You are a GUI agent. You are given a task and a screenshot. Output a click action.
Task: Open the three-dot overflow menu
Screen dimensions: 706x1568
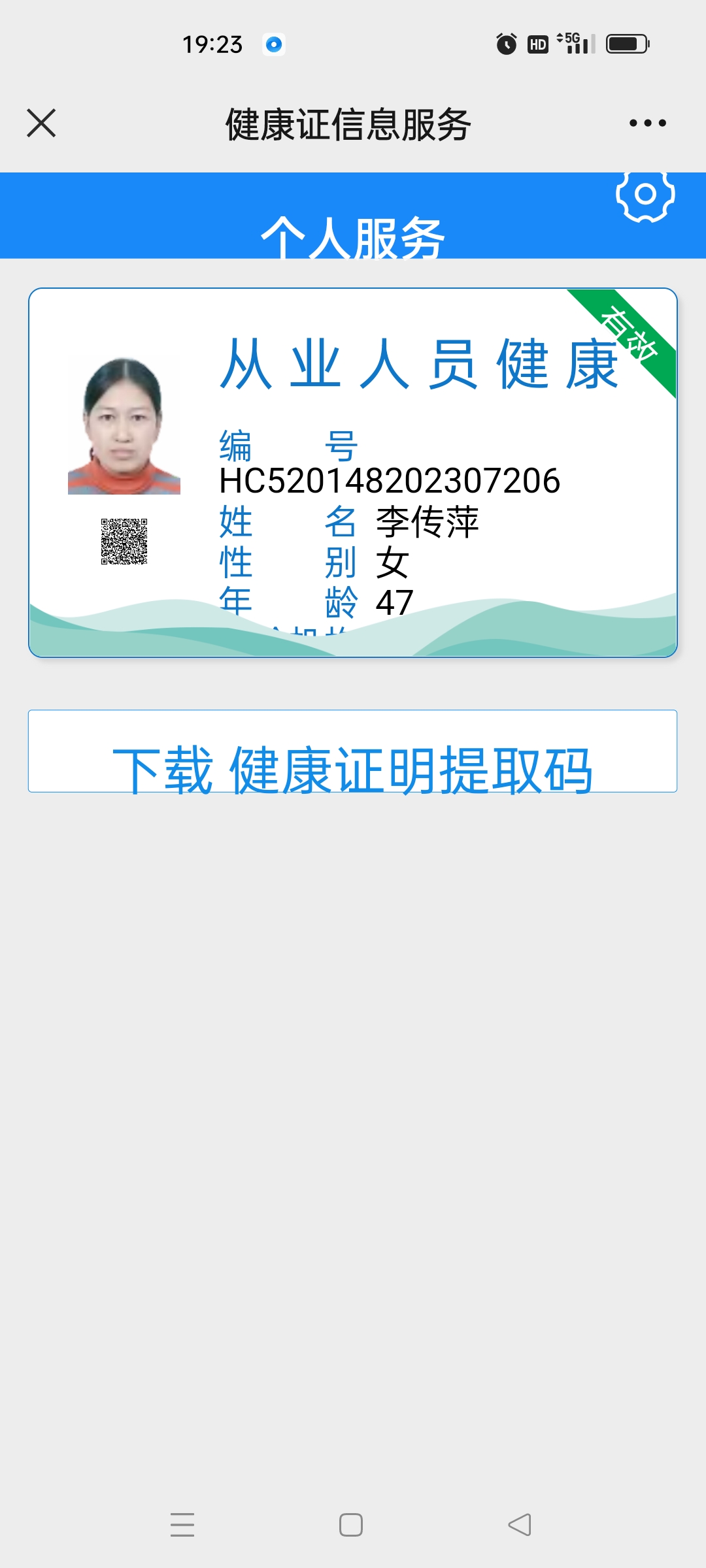[647, 123]
